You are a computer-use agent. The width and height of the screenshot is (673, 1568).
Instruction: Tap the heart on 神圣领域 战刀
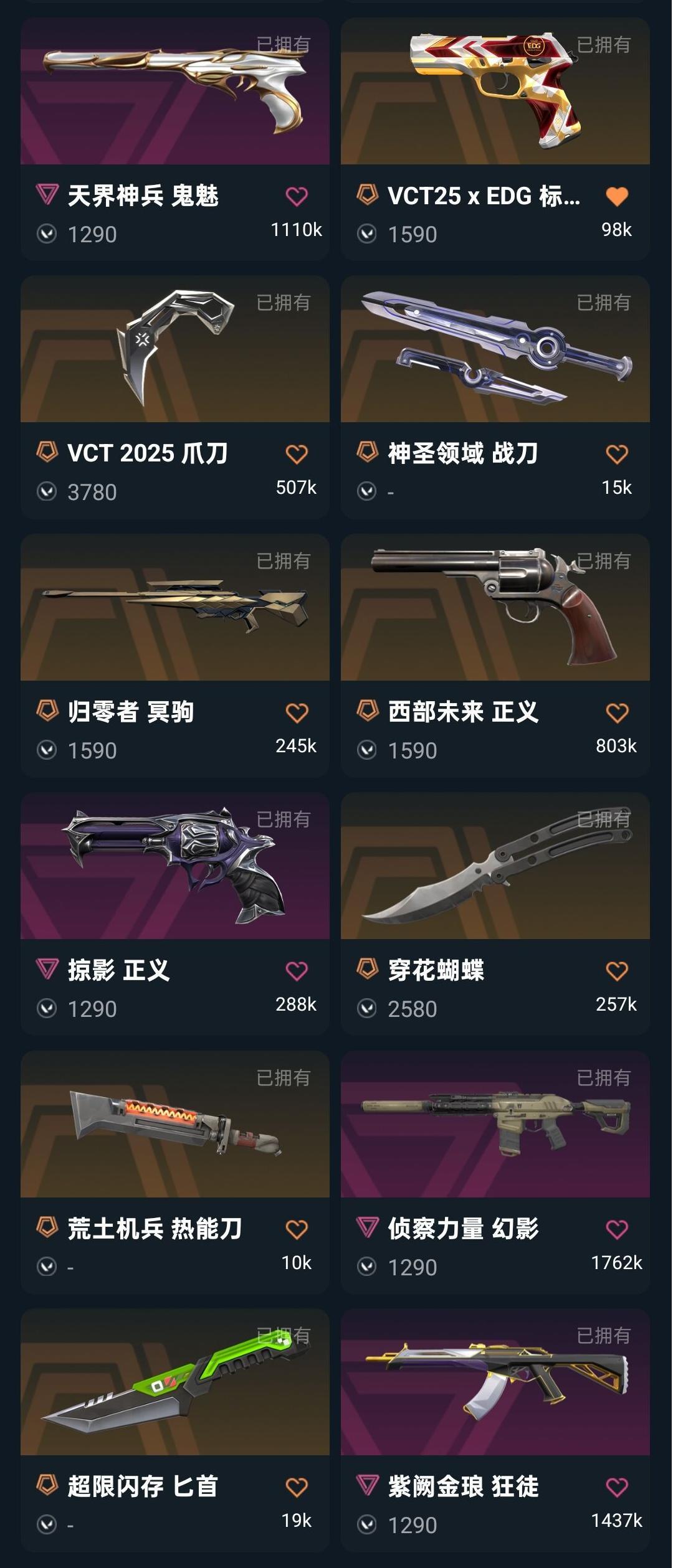[x=617, y=455]
